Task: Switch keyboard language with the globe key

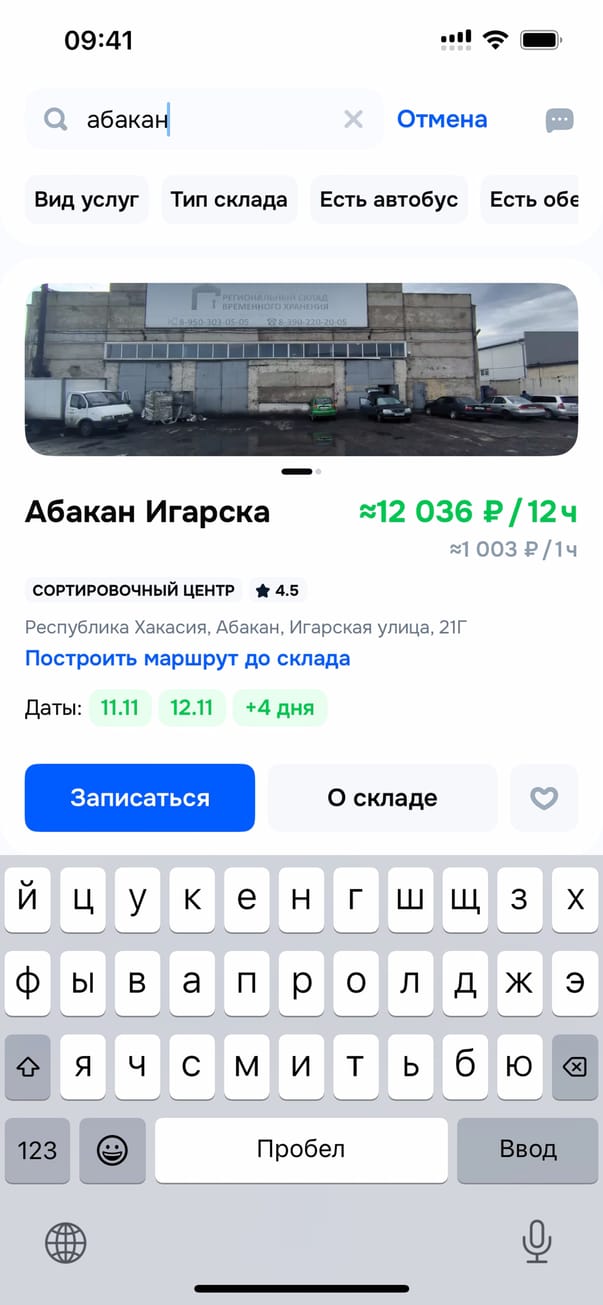Action: point(66,1243)
